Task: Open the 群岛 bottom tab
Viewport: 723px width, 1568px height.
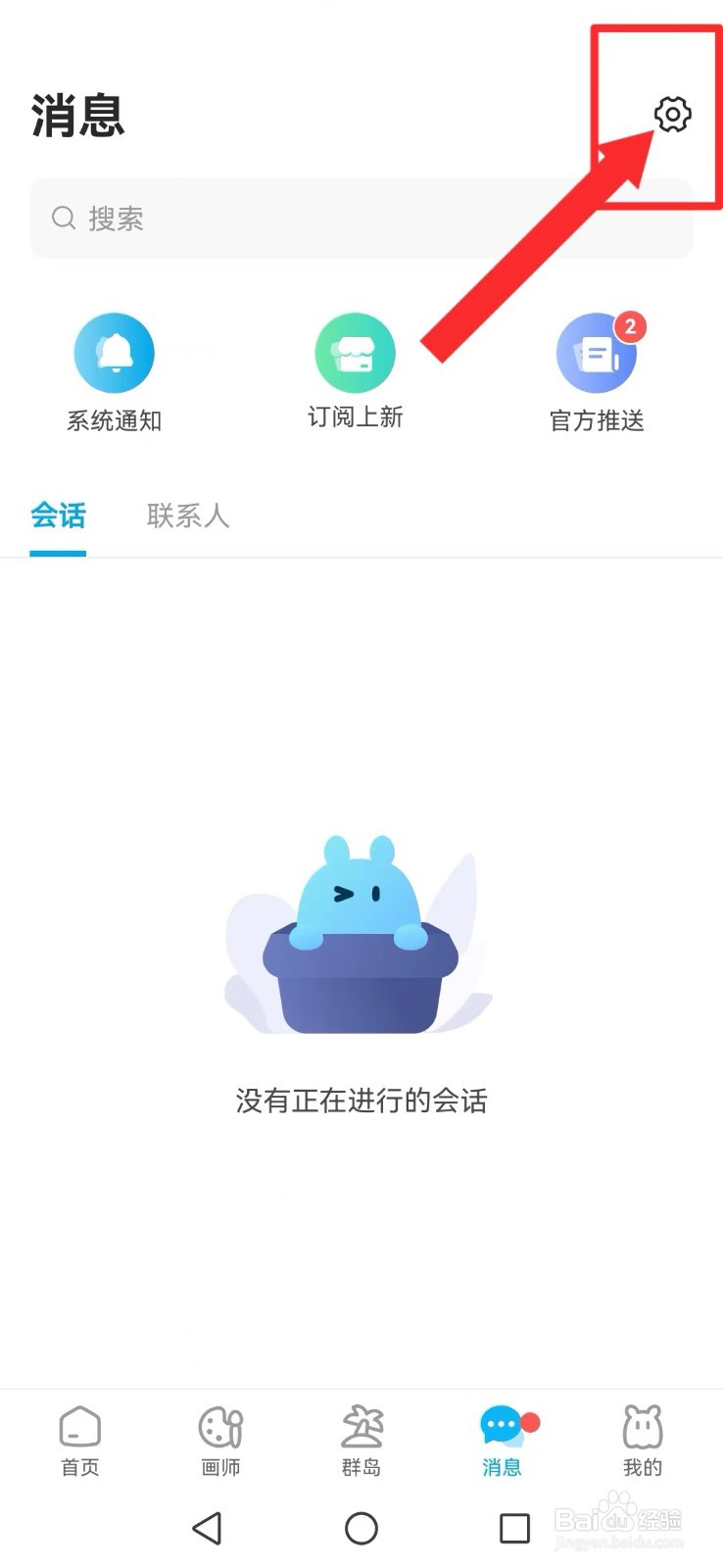Action: [x=361, y=1440]
